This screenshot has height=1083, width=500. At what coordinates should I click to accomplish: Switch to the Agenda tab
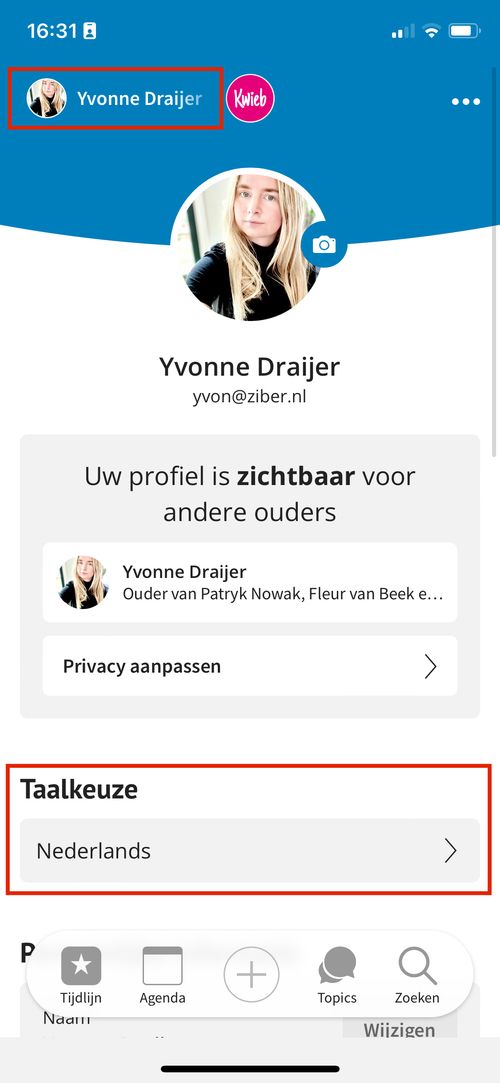162,975
